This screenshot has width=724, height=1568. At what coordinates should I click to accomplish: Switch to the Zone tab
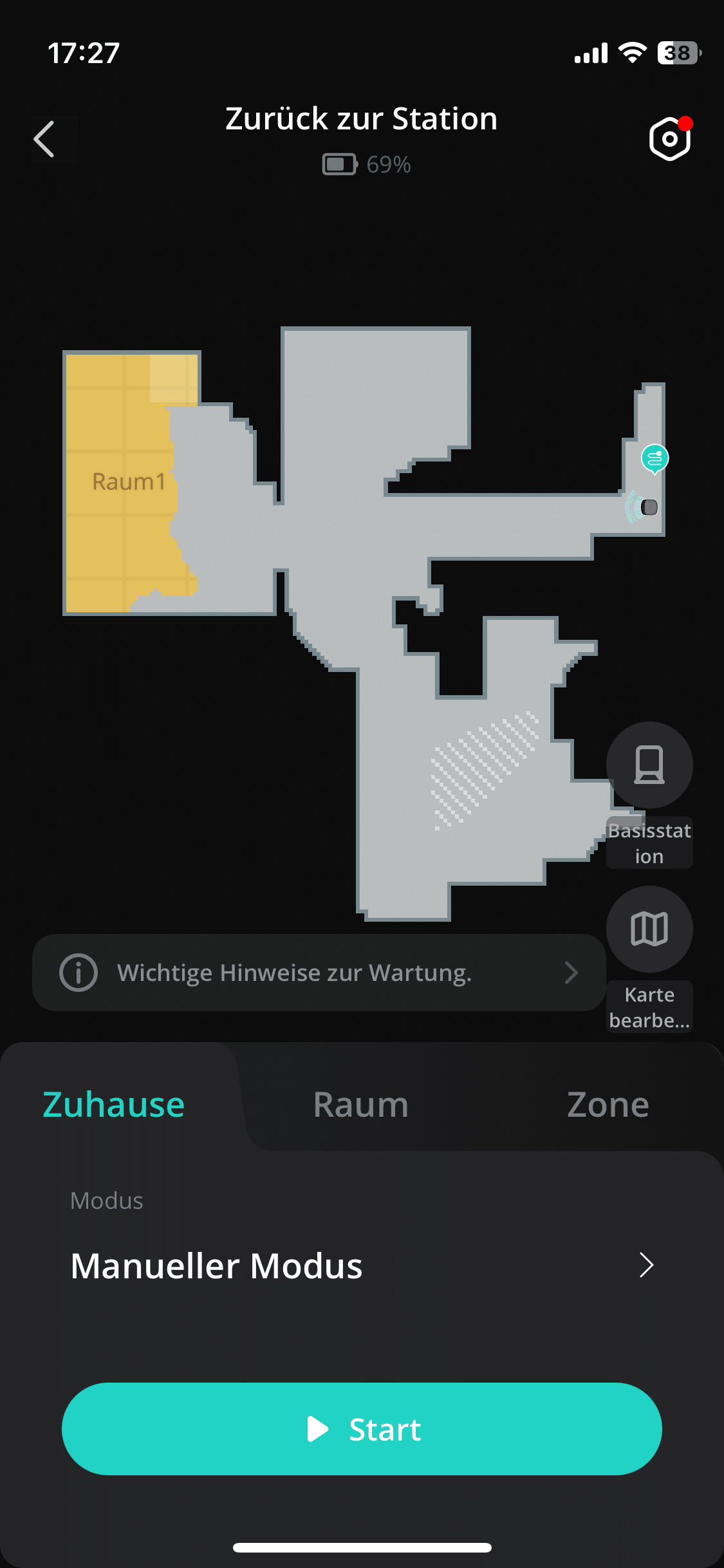pos(608,1105)
